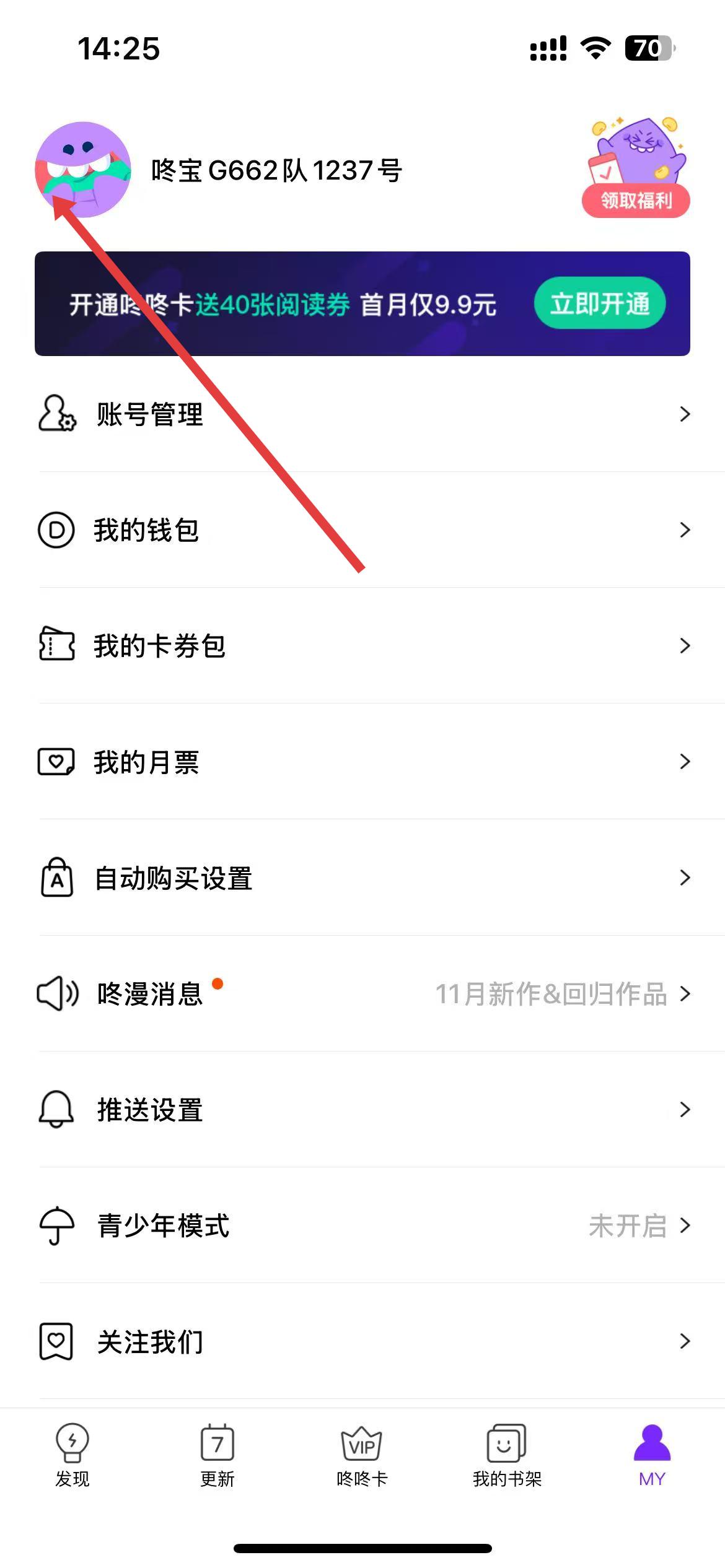Switch to the 发现 tab
Image resolution: width=725 pixels, height=1568 pixels.
click(x=72, y=1455)
